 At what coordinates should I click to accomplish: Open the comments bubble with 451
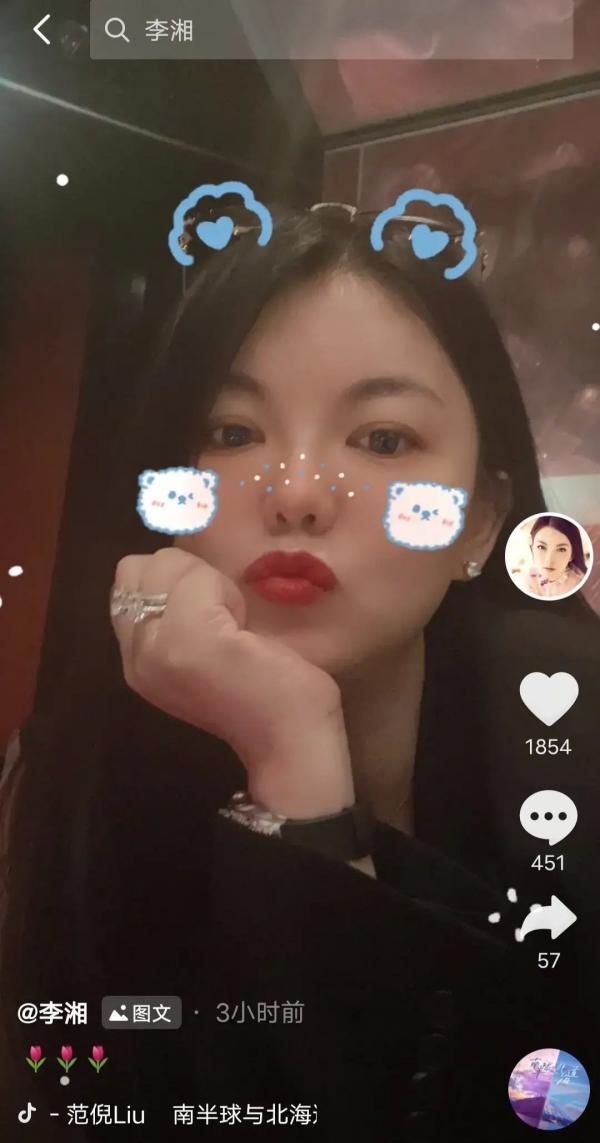click(548, 818)
